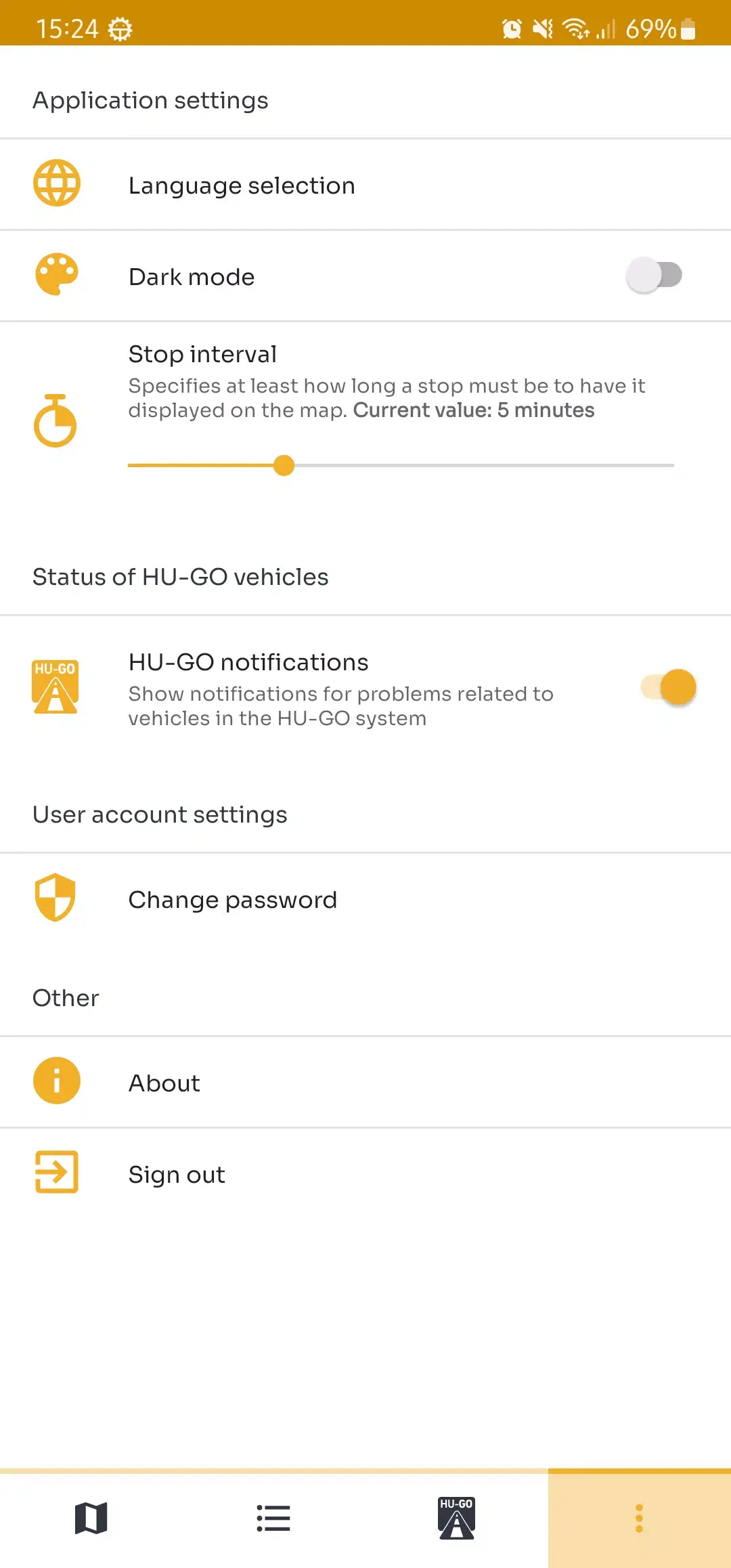Viewport: 731px width, 1568px height.
Task: Click the stopwatch icon for Stop interval
Action: (56, 421)
